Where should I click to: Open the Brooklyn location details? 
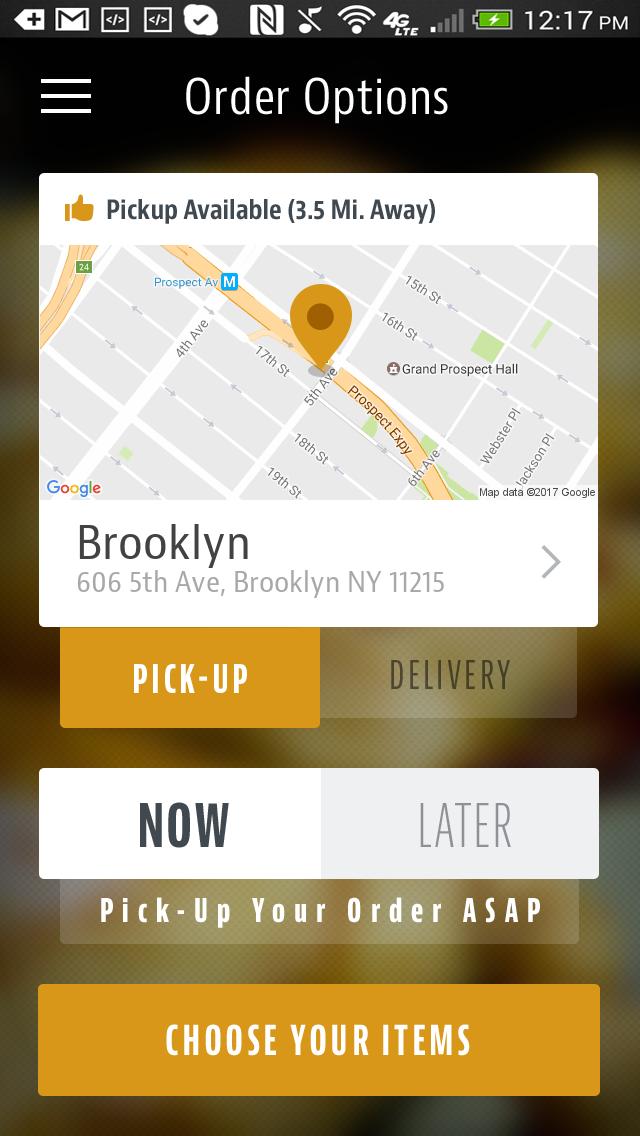pyautogui.click(x=318, y=563)
